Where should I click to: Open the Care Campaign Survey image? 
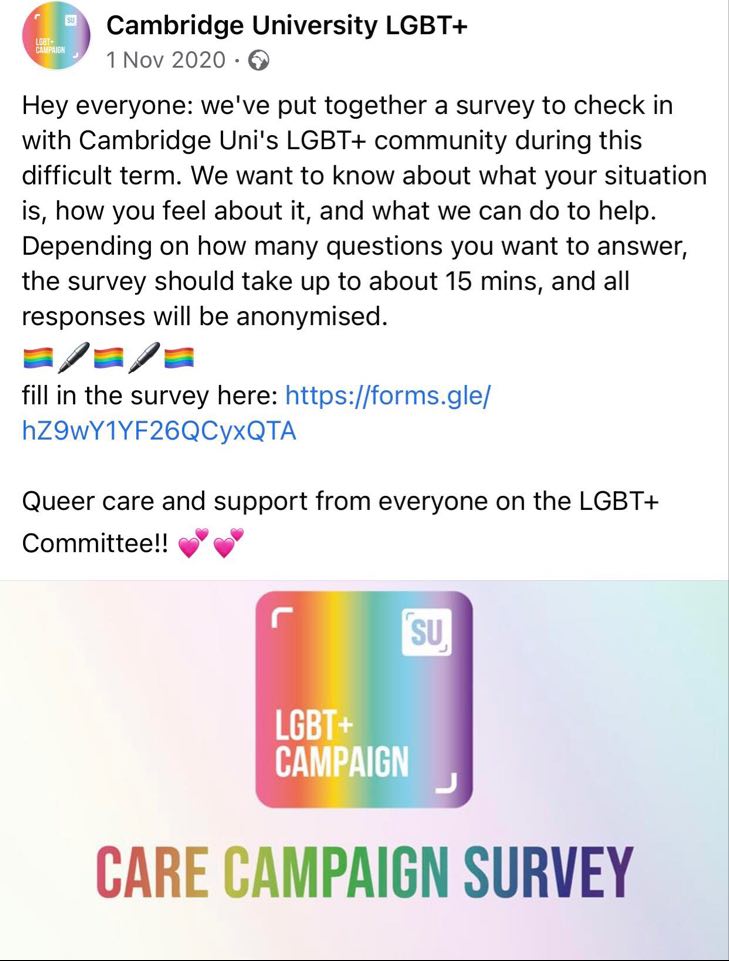(x=364, y=770)
